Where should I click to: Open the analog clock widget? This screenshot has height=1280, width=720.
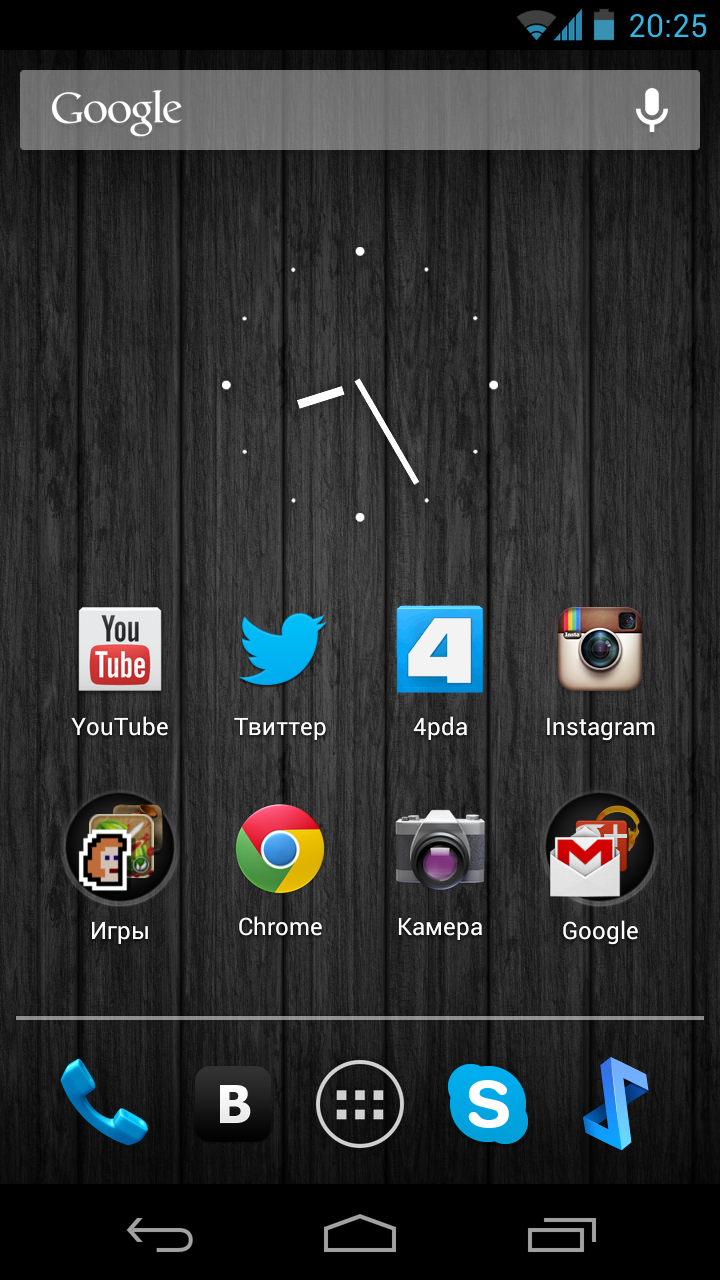pos(360,385)
